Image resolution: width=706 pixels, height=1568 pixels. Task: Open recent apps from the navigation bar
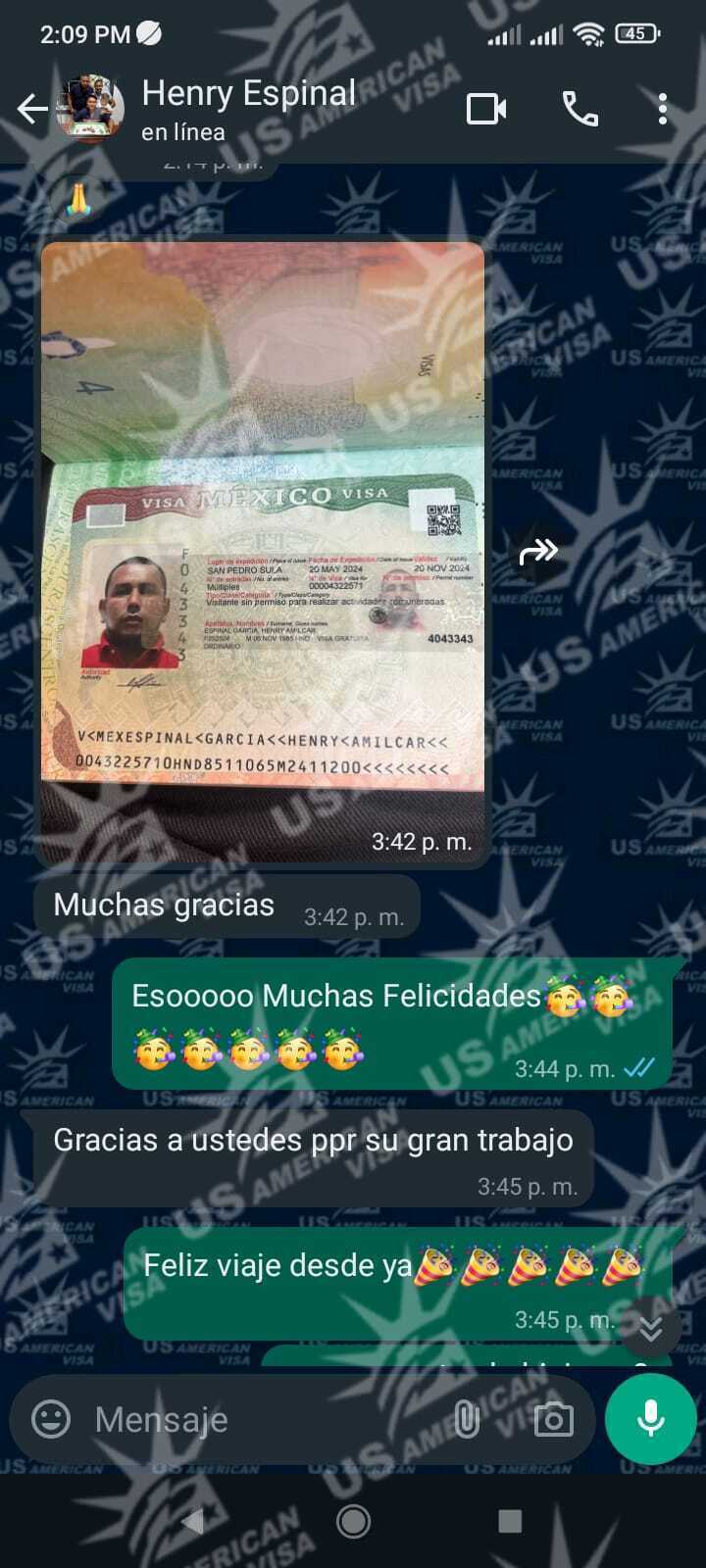point(509,1521)
